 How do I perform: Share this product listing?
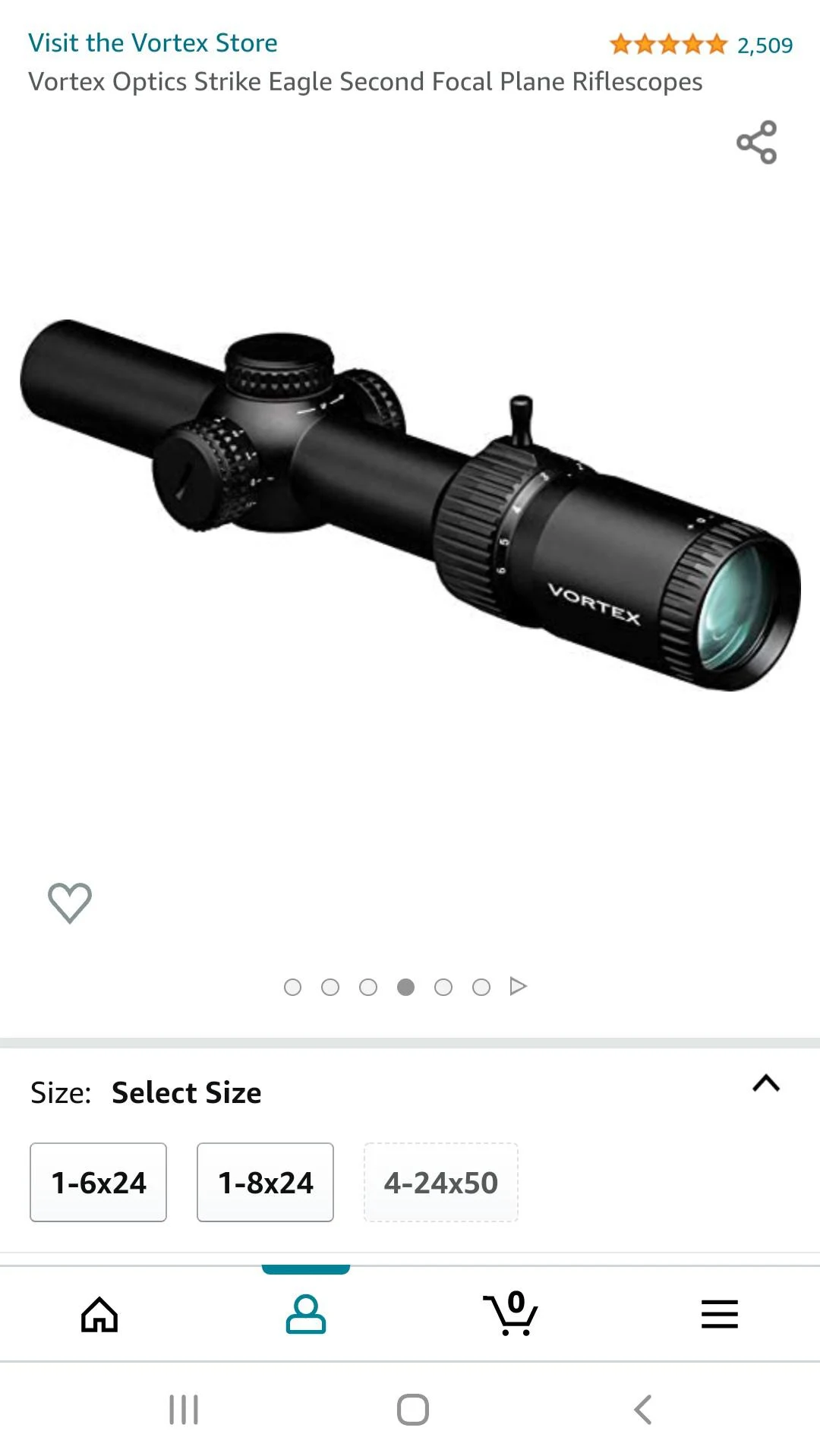(757, 143)
